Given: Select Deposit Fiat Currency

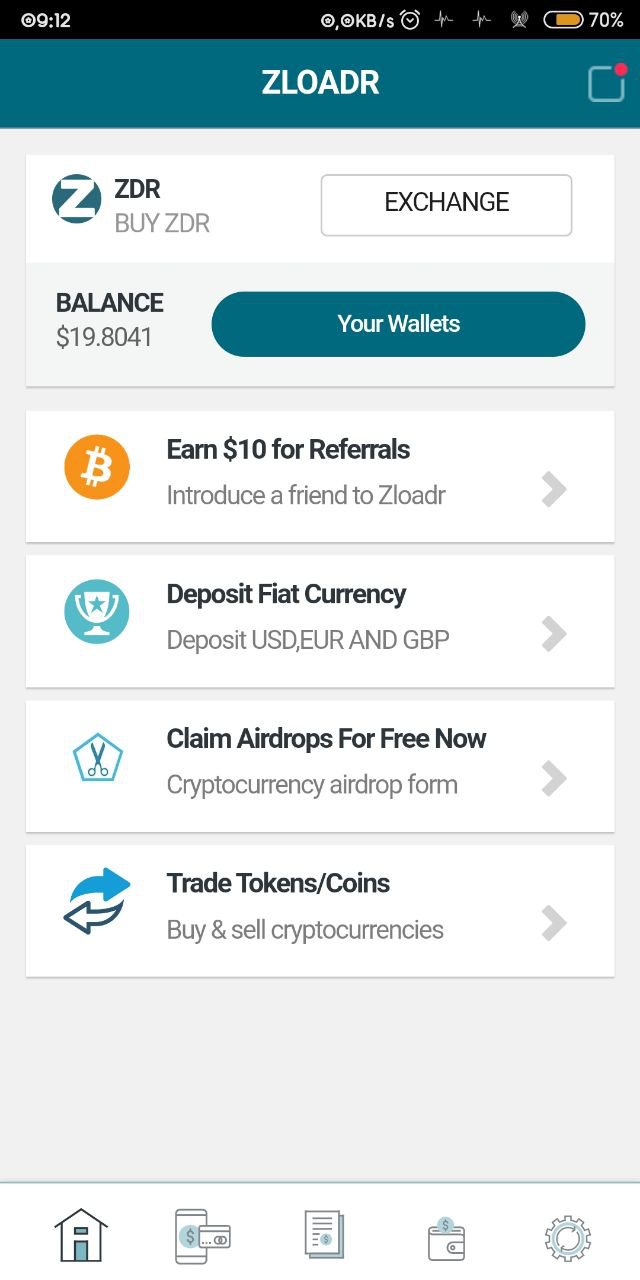Looking at the screenshot, I should coord(320,621).
